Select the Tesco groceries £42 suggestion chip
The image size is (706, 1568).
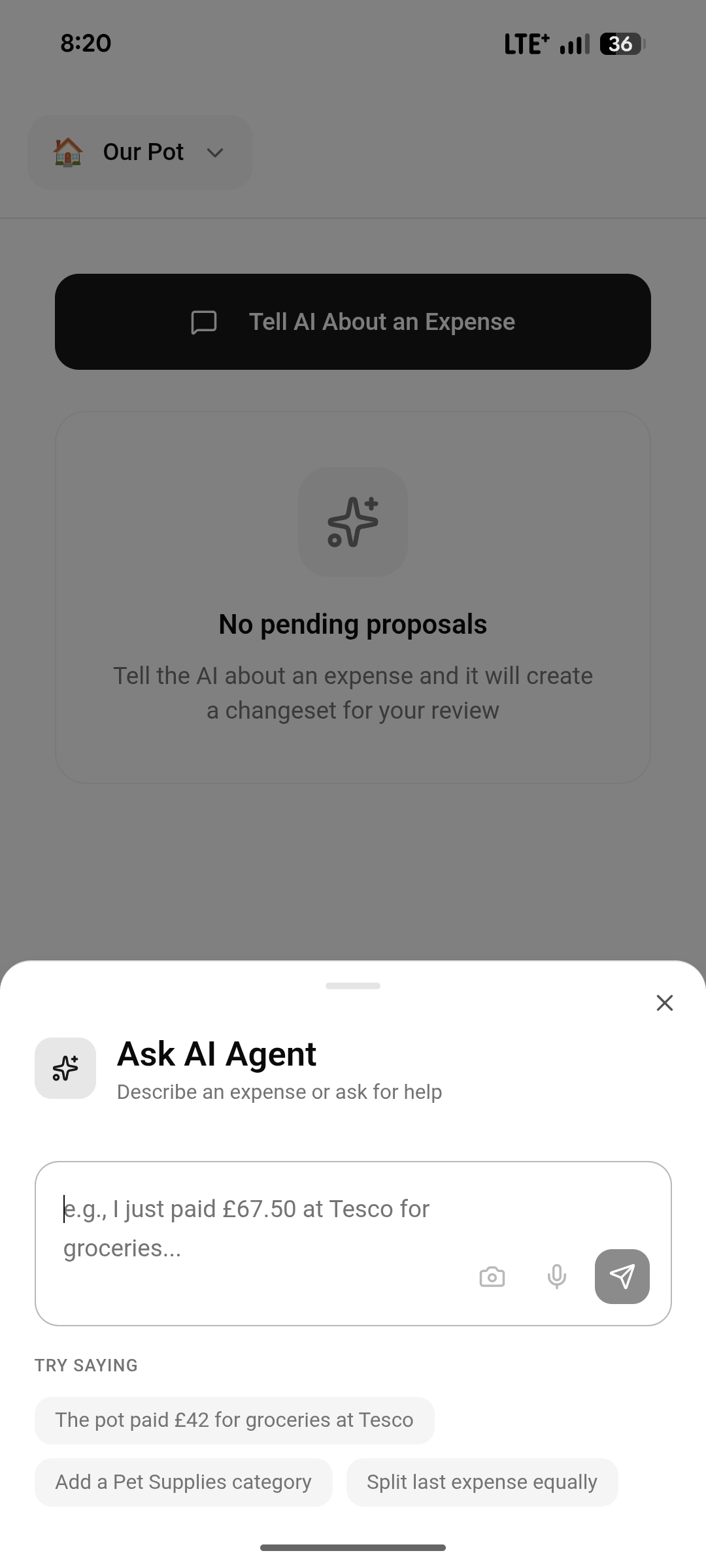pyautogui.click(x=234, y=1420)
